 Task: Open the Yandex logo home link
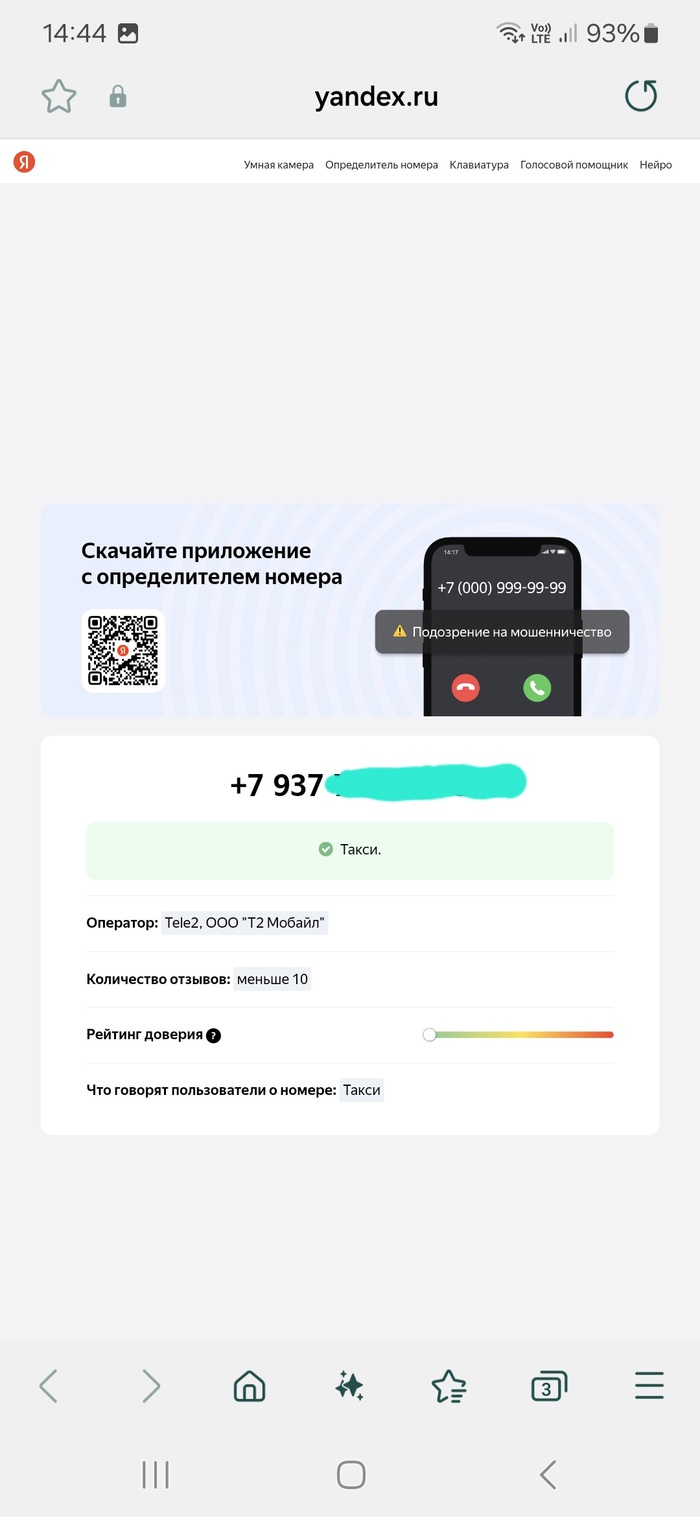24,162
